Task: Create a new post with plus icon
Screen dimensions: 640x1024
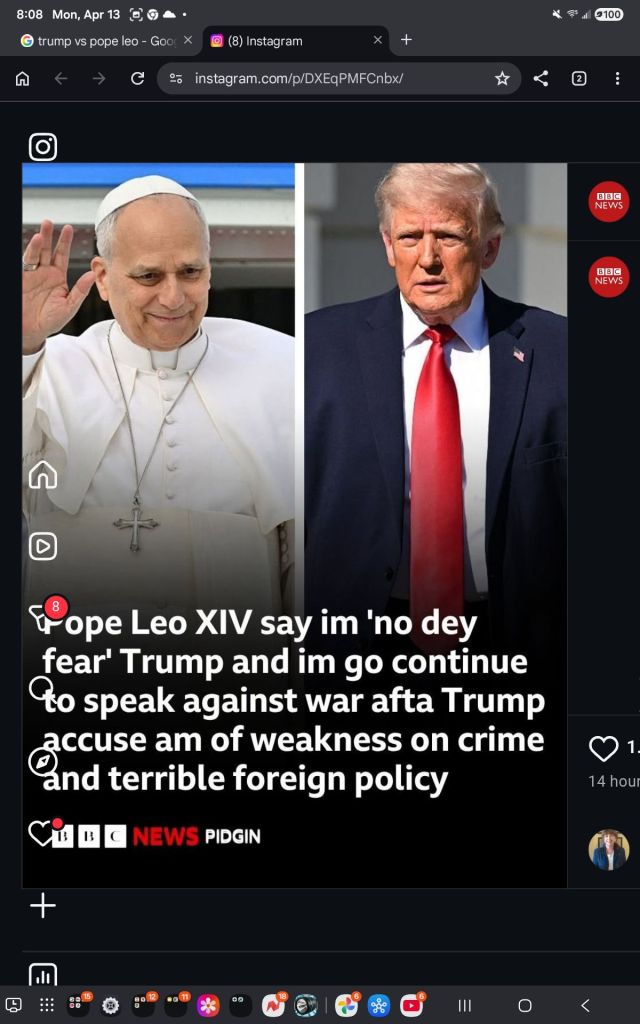Action: pyautogui.click(x=43, y=906)
